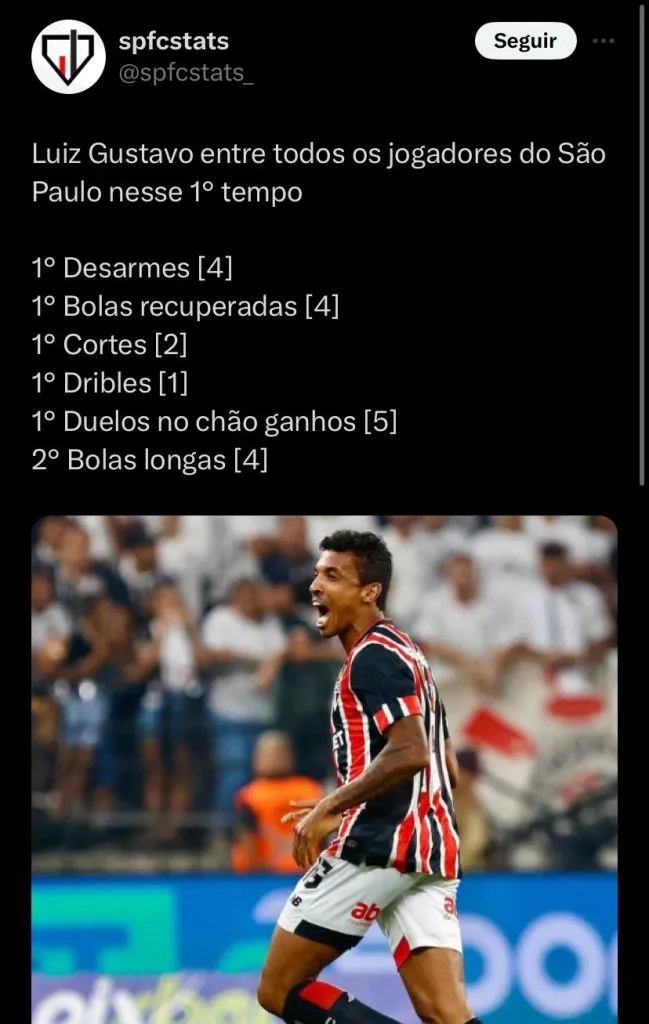Open the tweet's overflow menu
The image size is (649, 1024).
pyautogui.click(x=604, y=41)
